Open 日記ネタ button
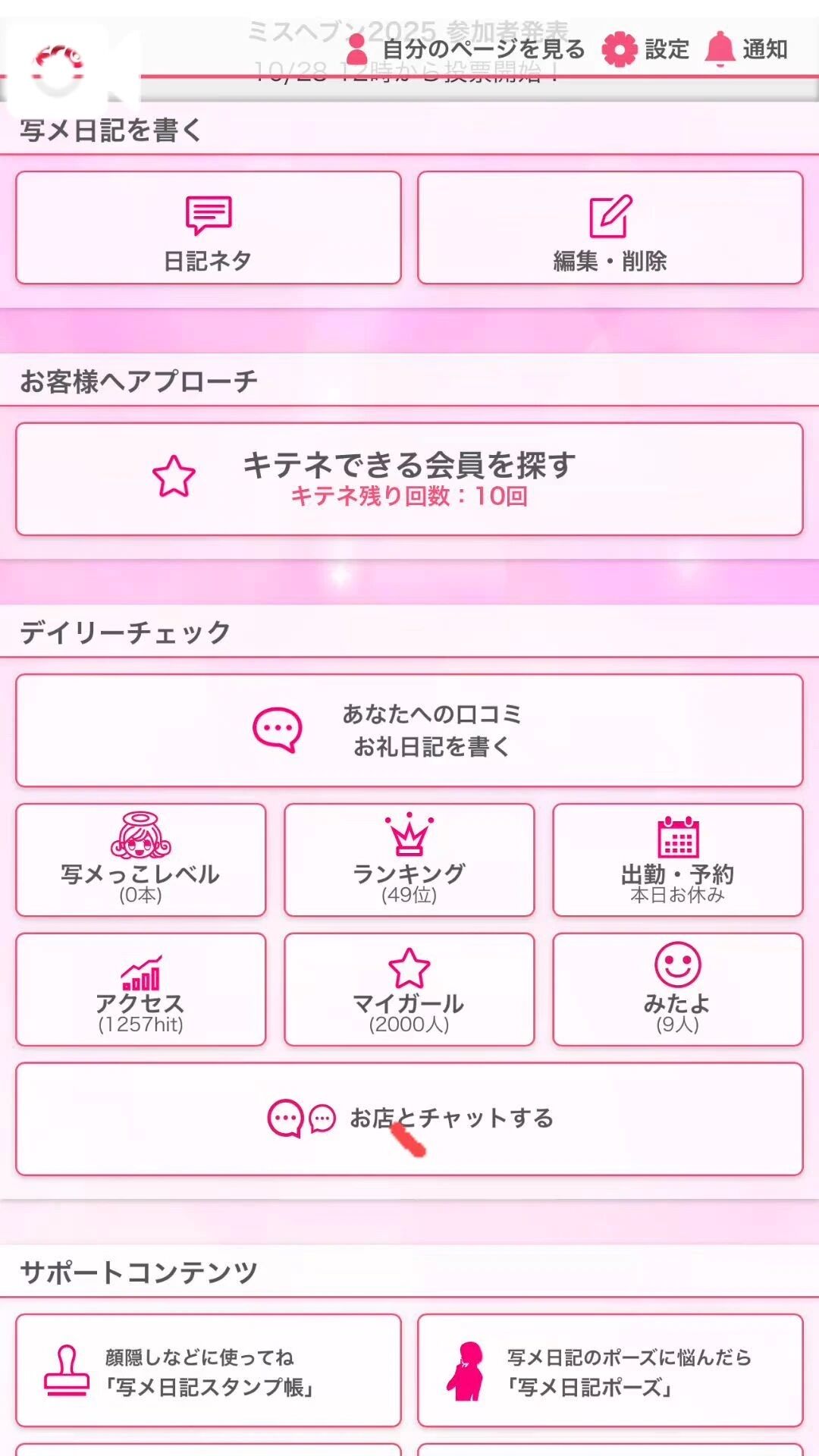The image size is (819, 1456). tap(209, 228)
